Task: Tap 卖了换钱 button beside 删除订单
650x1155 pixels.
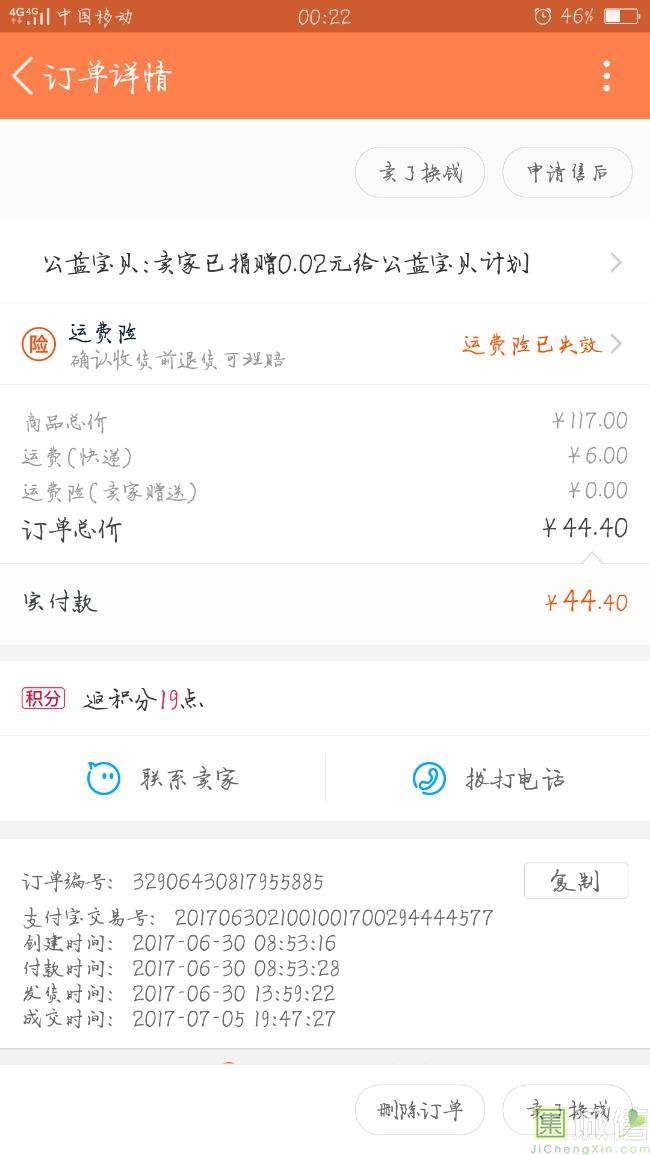Action: (x=567, y=1110)
